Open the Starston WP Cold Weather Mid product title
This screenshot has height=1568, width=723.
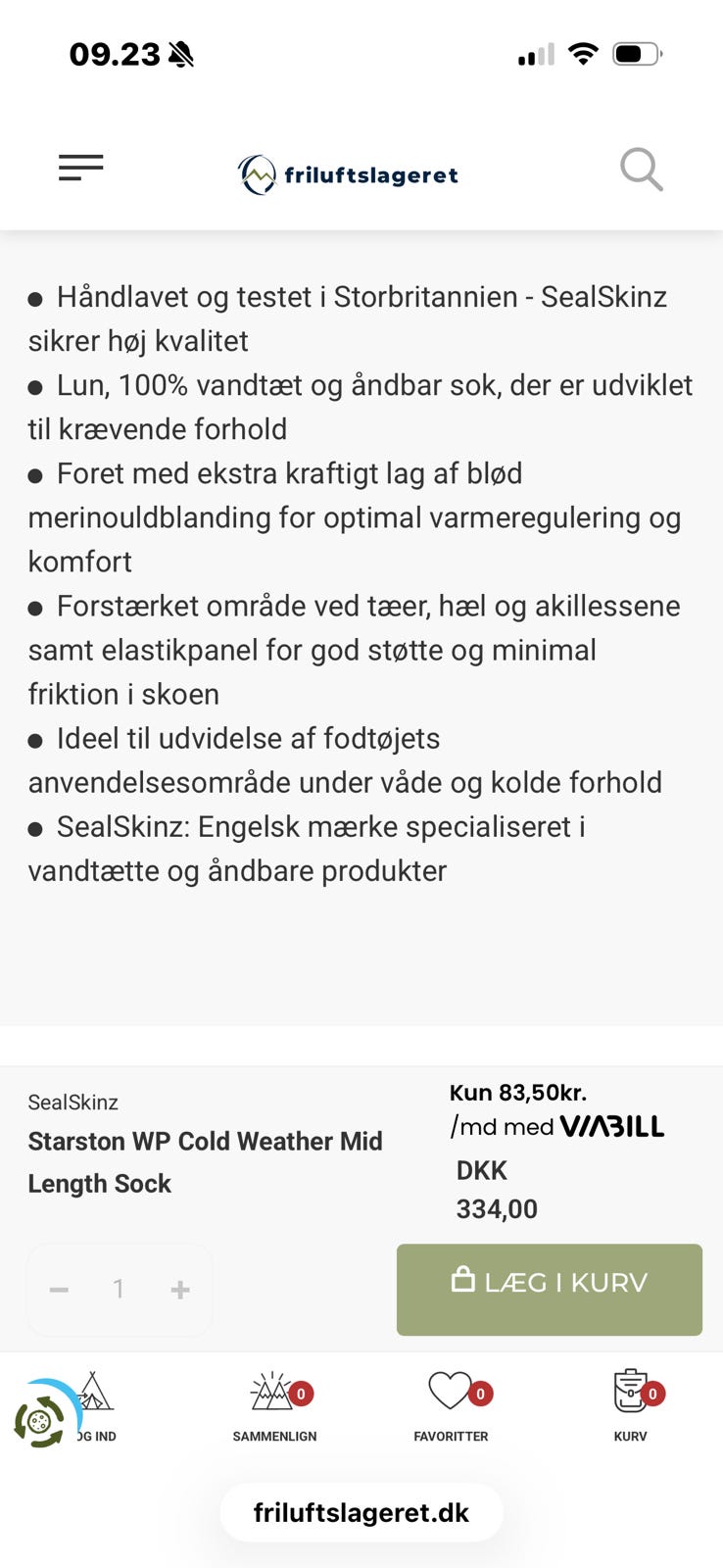pyautogui.click(x=206, y=1162)
